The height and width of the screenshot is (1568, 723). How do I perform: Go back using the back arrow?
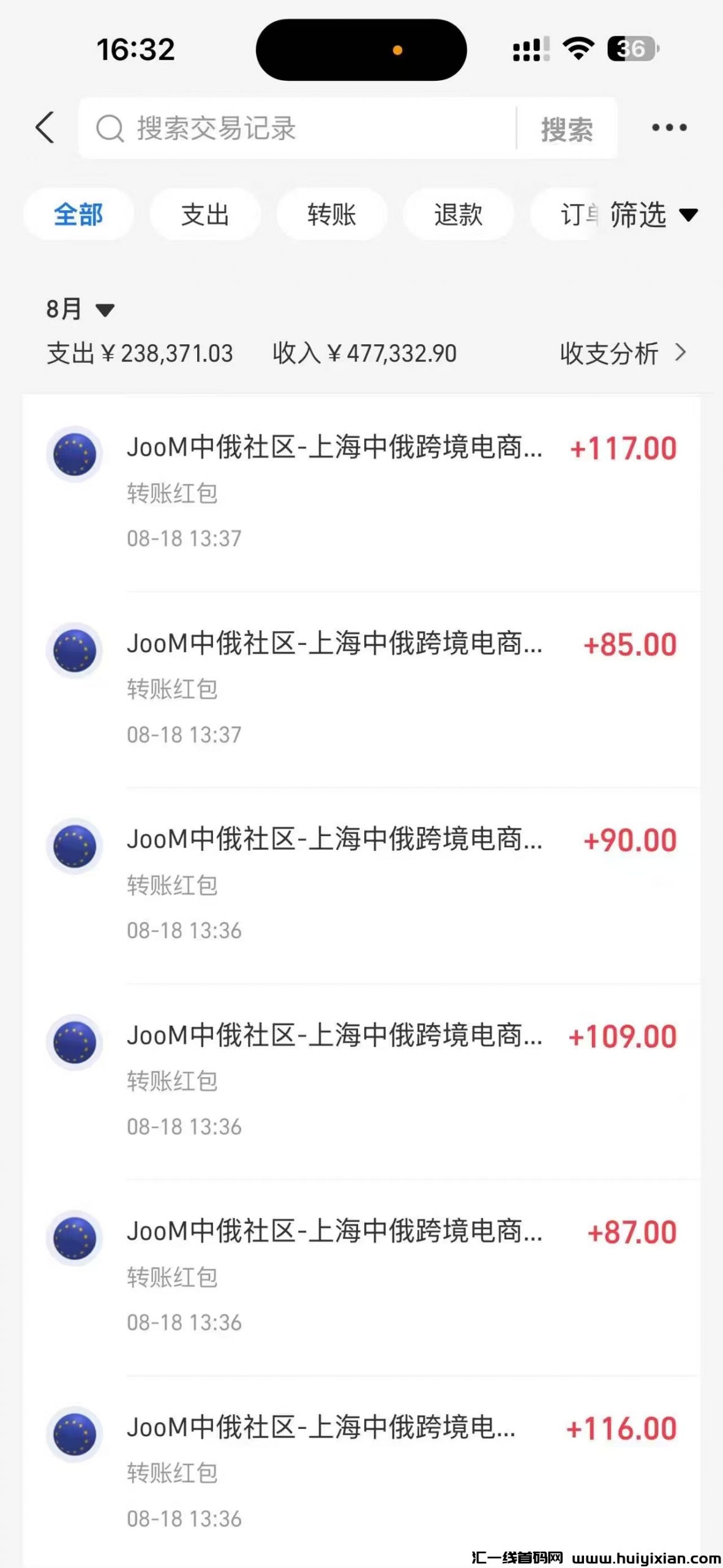point(45,128)
